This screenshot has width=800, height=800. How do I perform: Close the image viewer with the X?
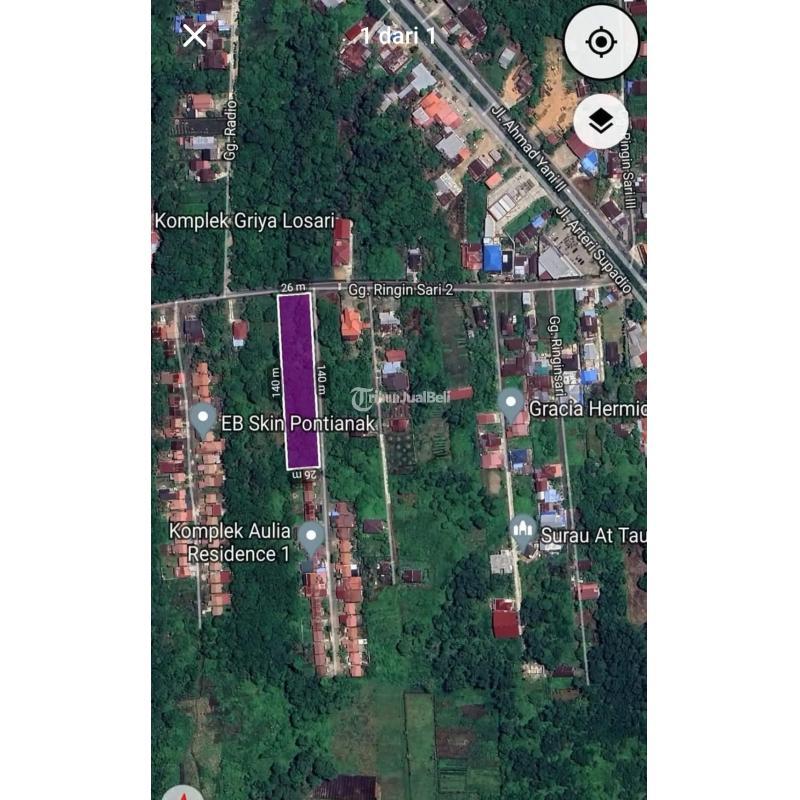pos(194,36)
